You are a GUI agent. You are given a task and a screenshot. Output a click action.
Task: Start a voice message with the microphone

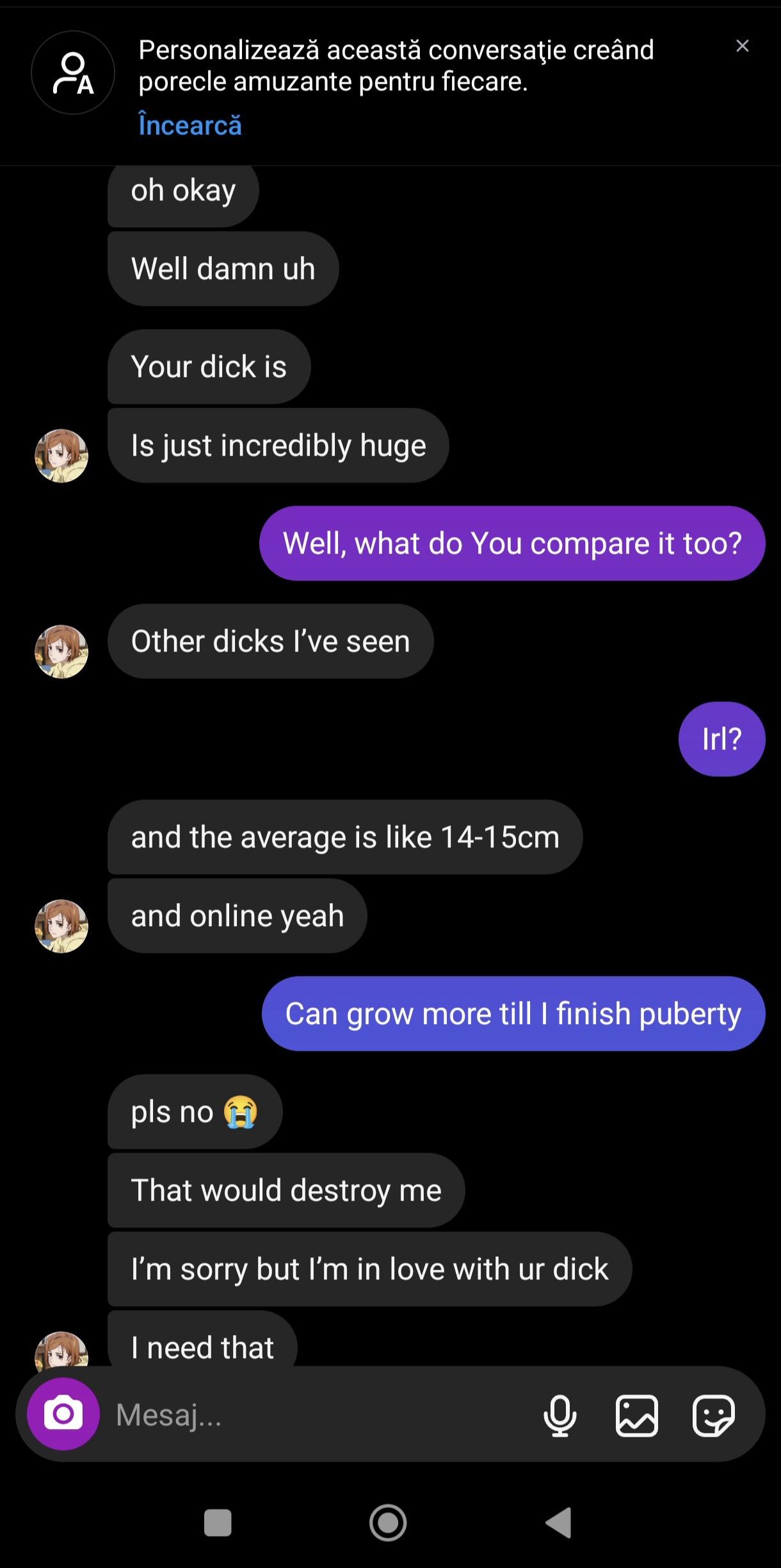pyautogui.click(x=560, y=1415)
